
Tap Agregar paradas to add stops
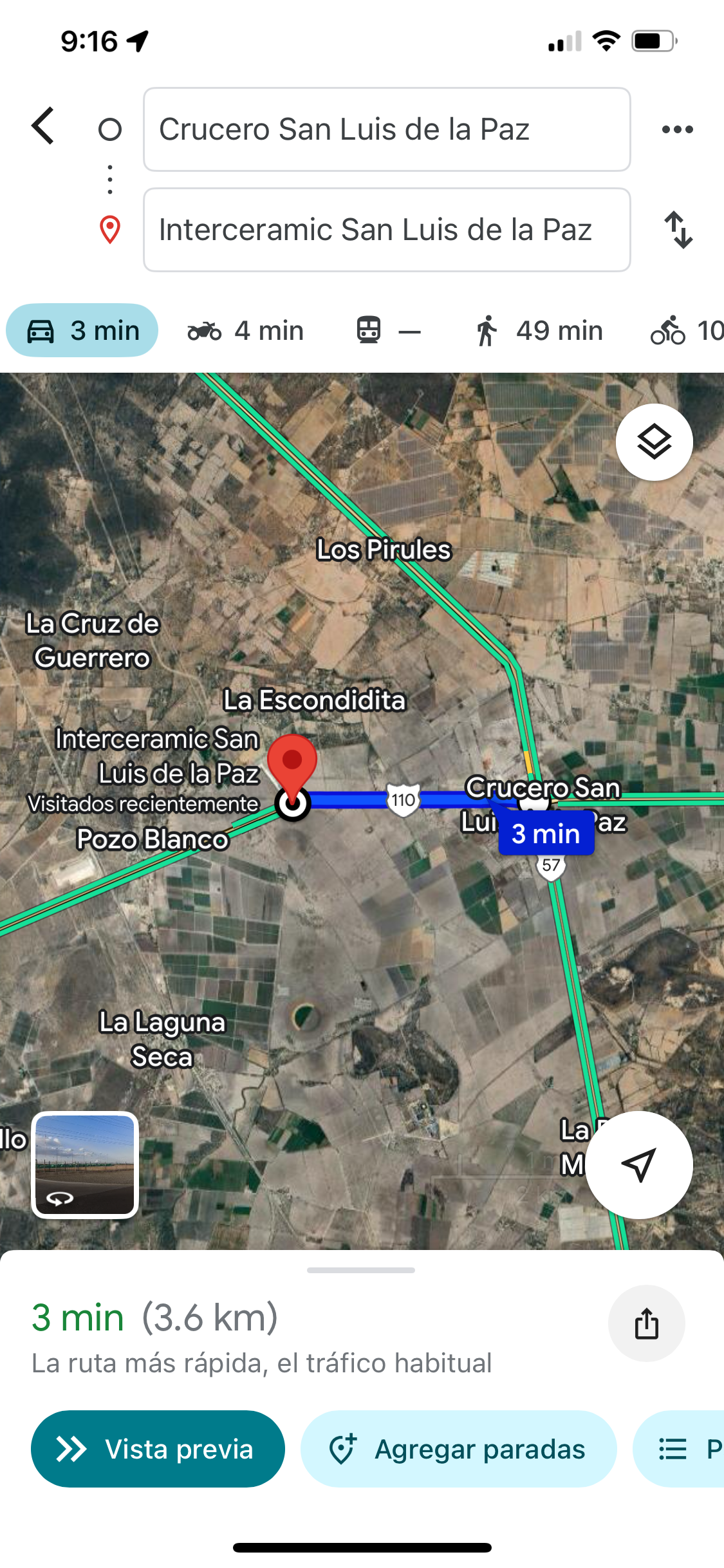(x=458, y=1449)
